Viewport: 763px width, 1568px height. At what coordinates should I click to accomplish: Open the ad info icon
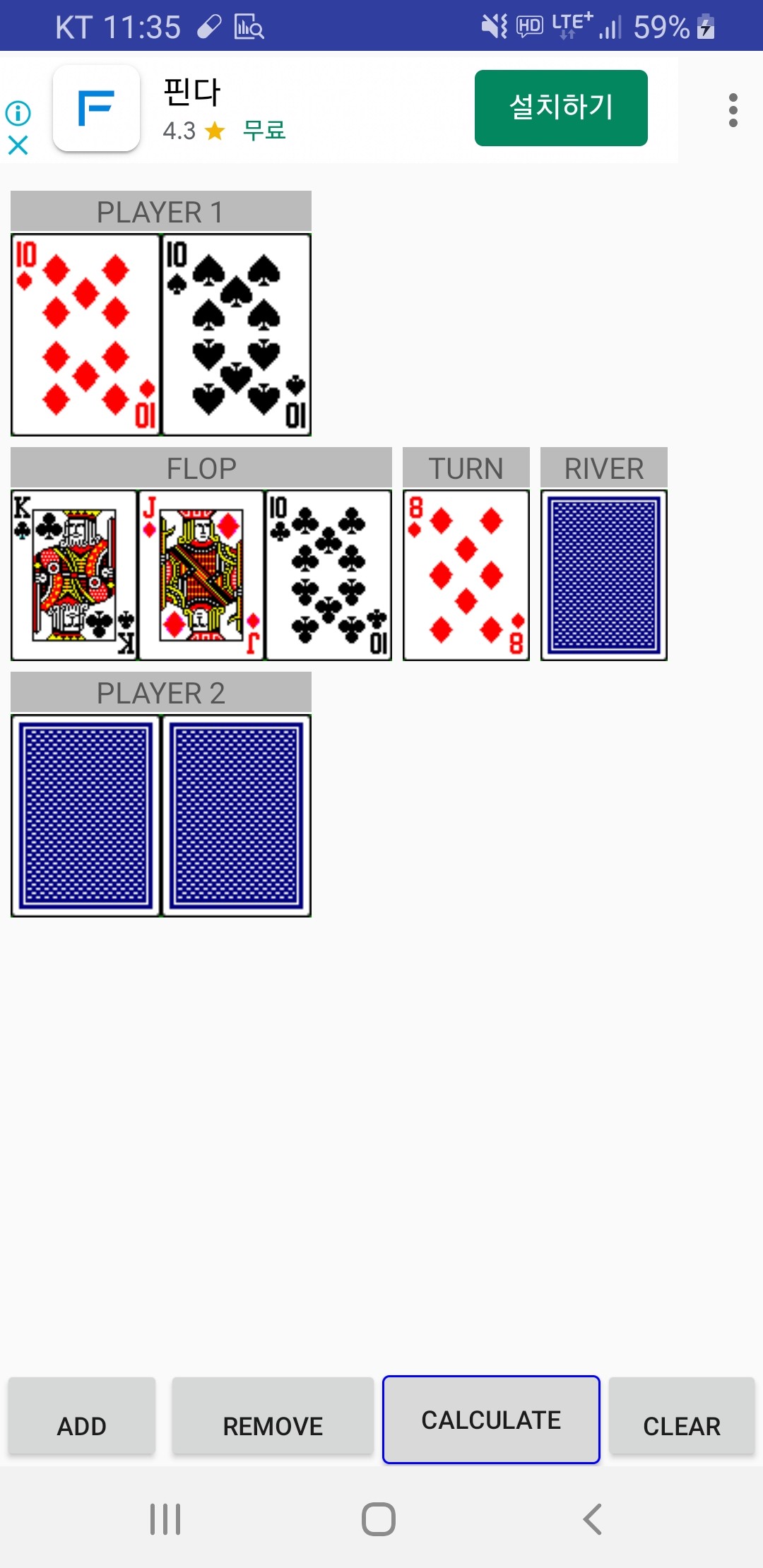[18, 113]
